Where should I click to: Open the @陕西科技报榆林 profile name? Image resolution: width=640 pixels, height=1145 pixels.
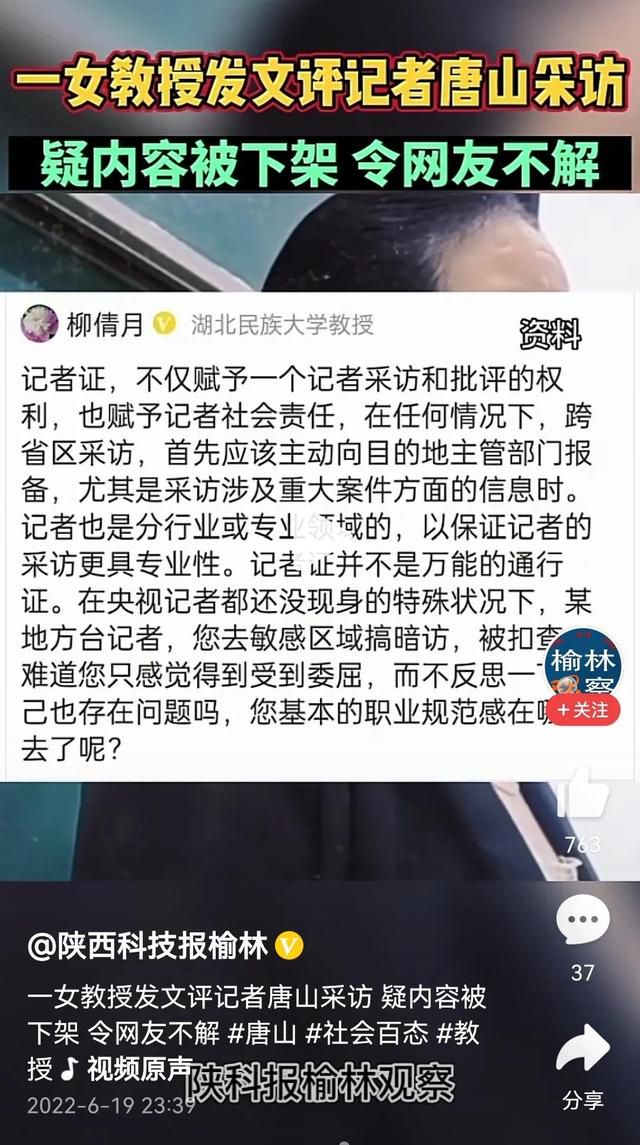[148, 946]
